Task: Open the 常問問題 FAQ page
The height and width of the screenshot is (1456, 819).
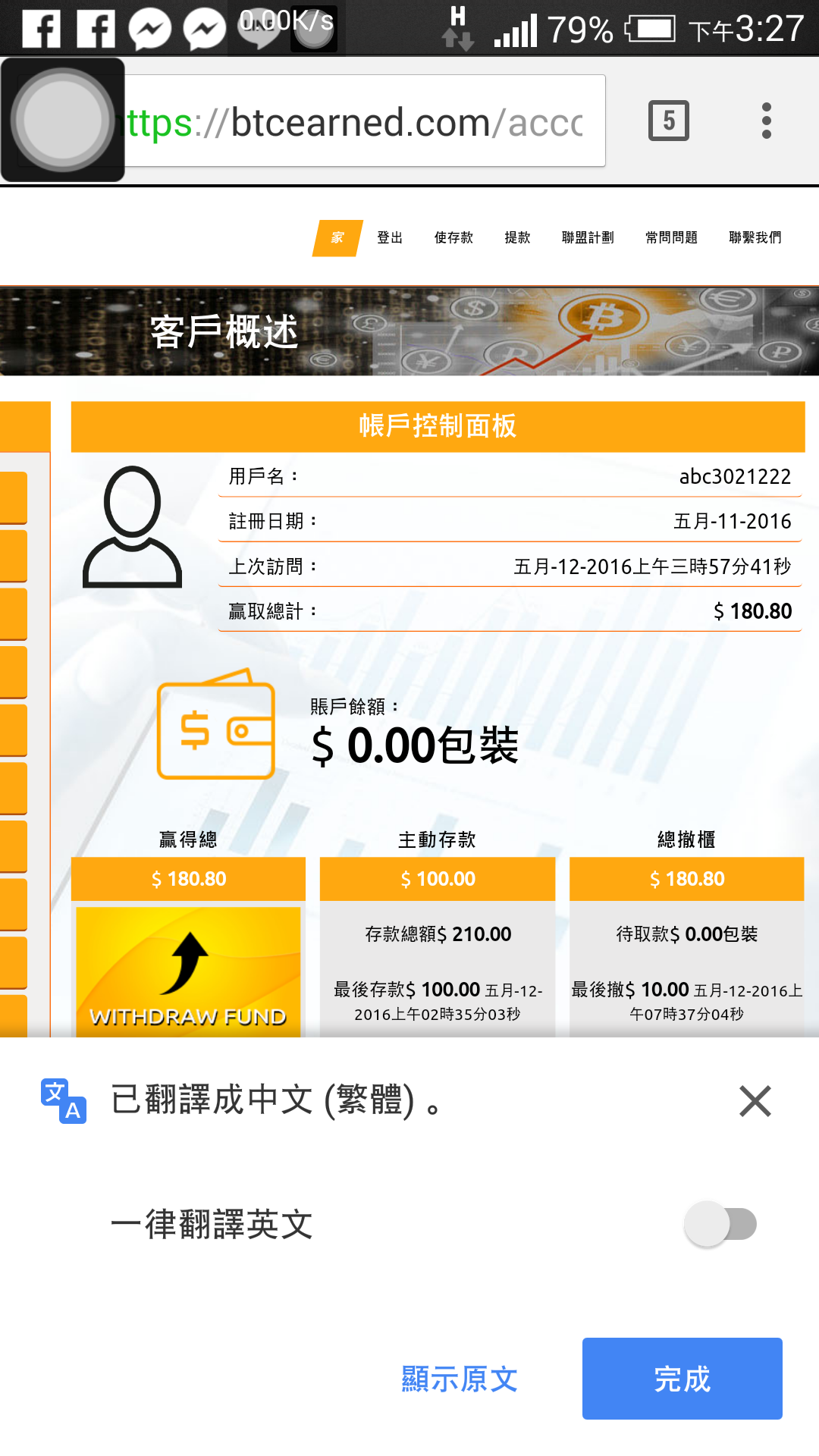Action: [671, 238]
